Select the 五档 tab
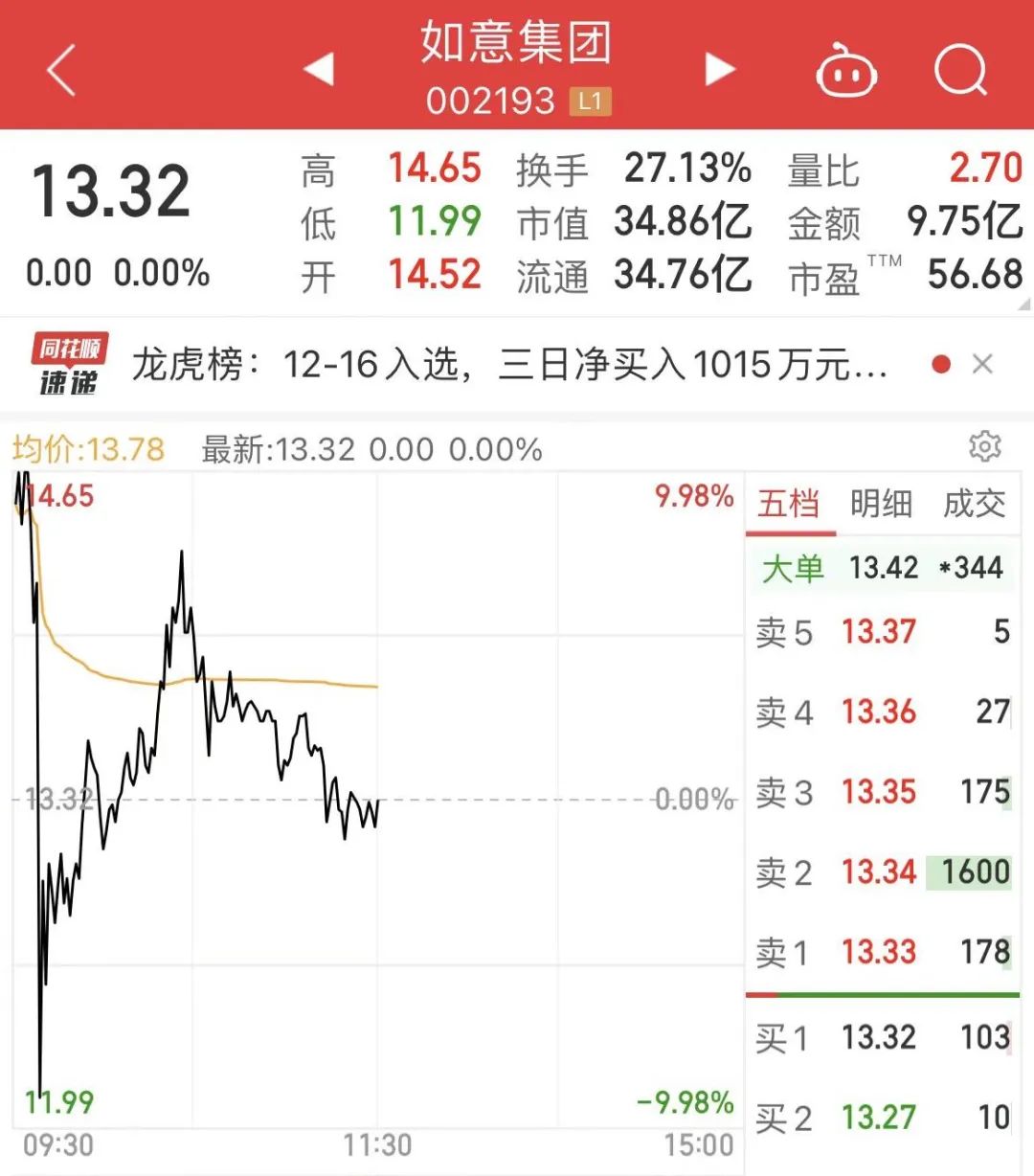Viewport: 1034px width, 1176px height. coord(788,504)
